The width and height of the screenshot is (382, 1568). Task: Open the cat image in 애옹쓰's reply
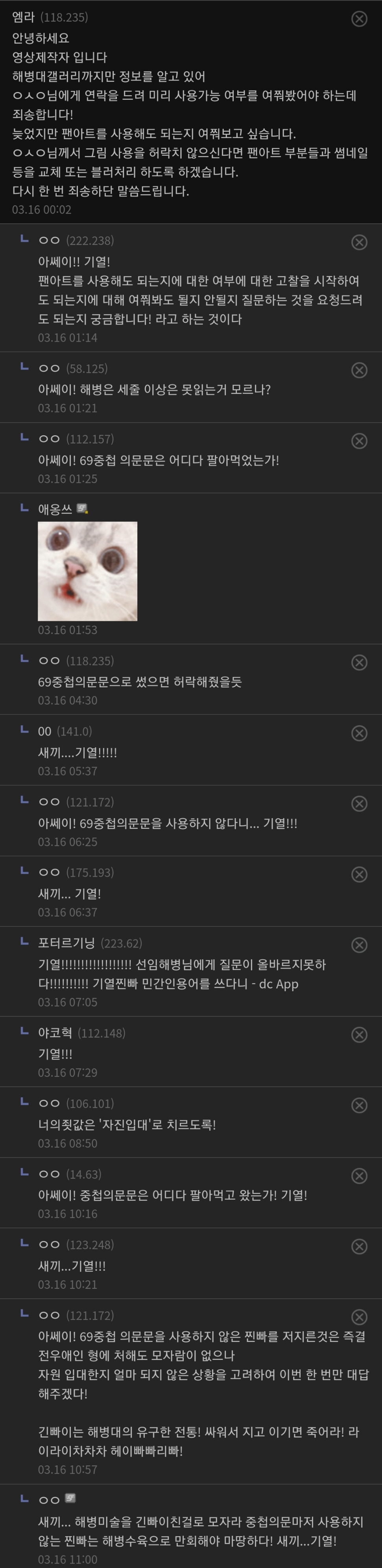click(x=87, y=571)
